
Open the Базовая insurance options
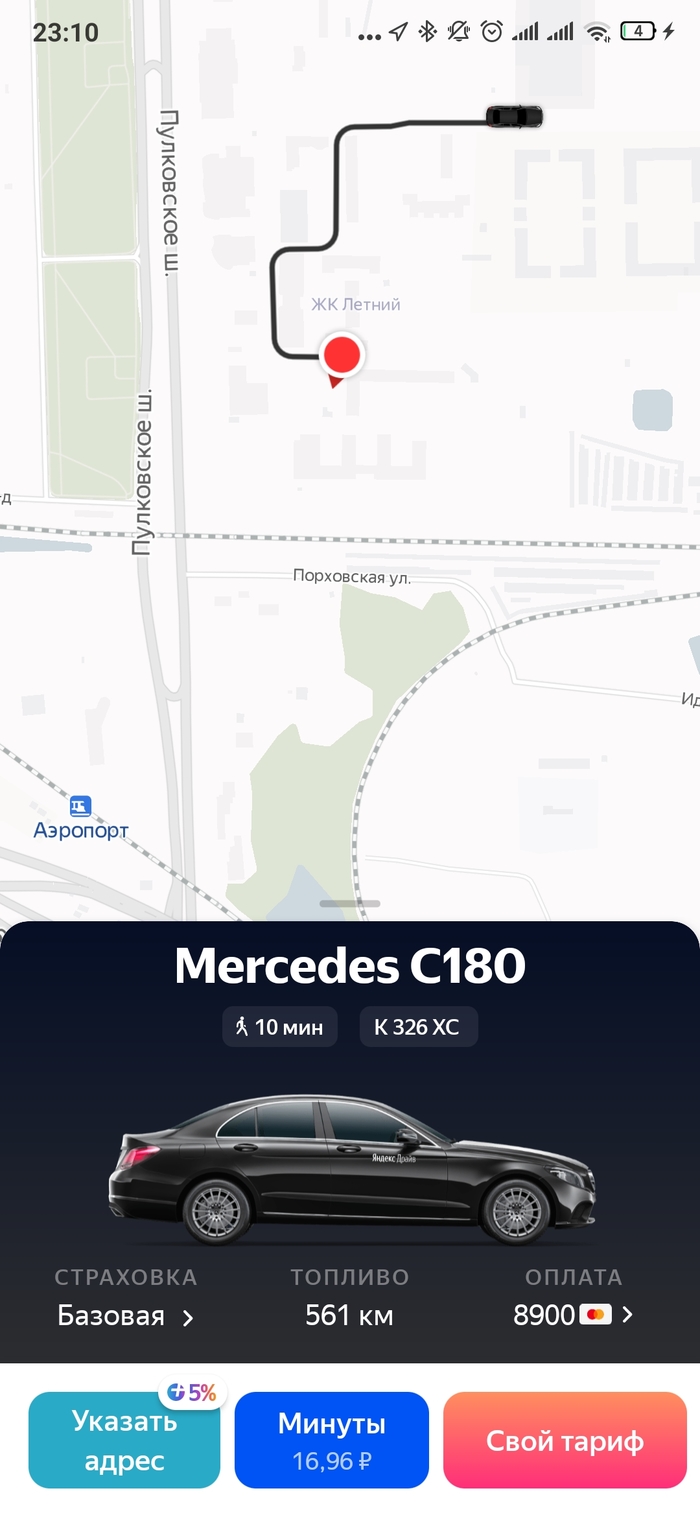click(125, 1315)
